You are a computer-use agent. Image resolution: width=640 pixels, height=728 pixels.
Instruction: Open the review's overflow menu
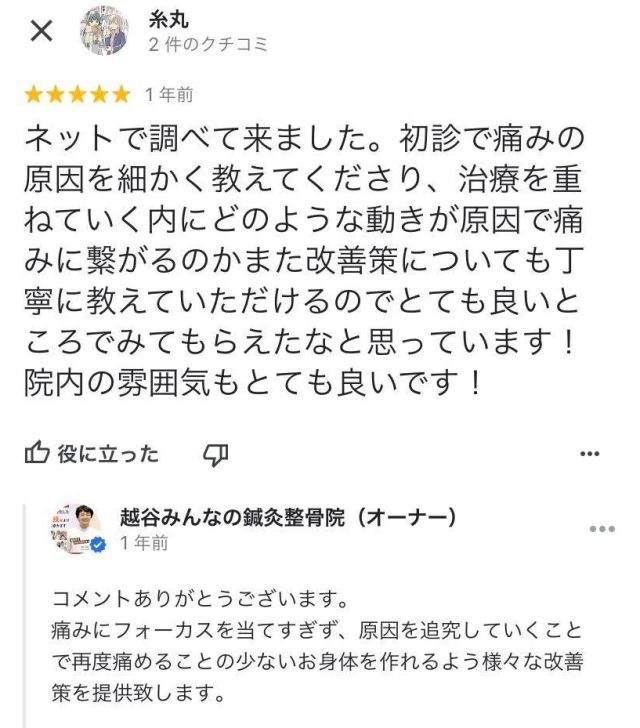[589, 454]
